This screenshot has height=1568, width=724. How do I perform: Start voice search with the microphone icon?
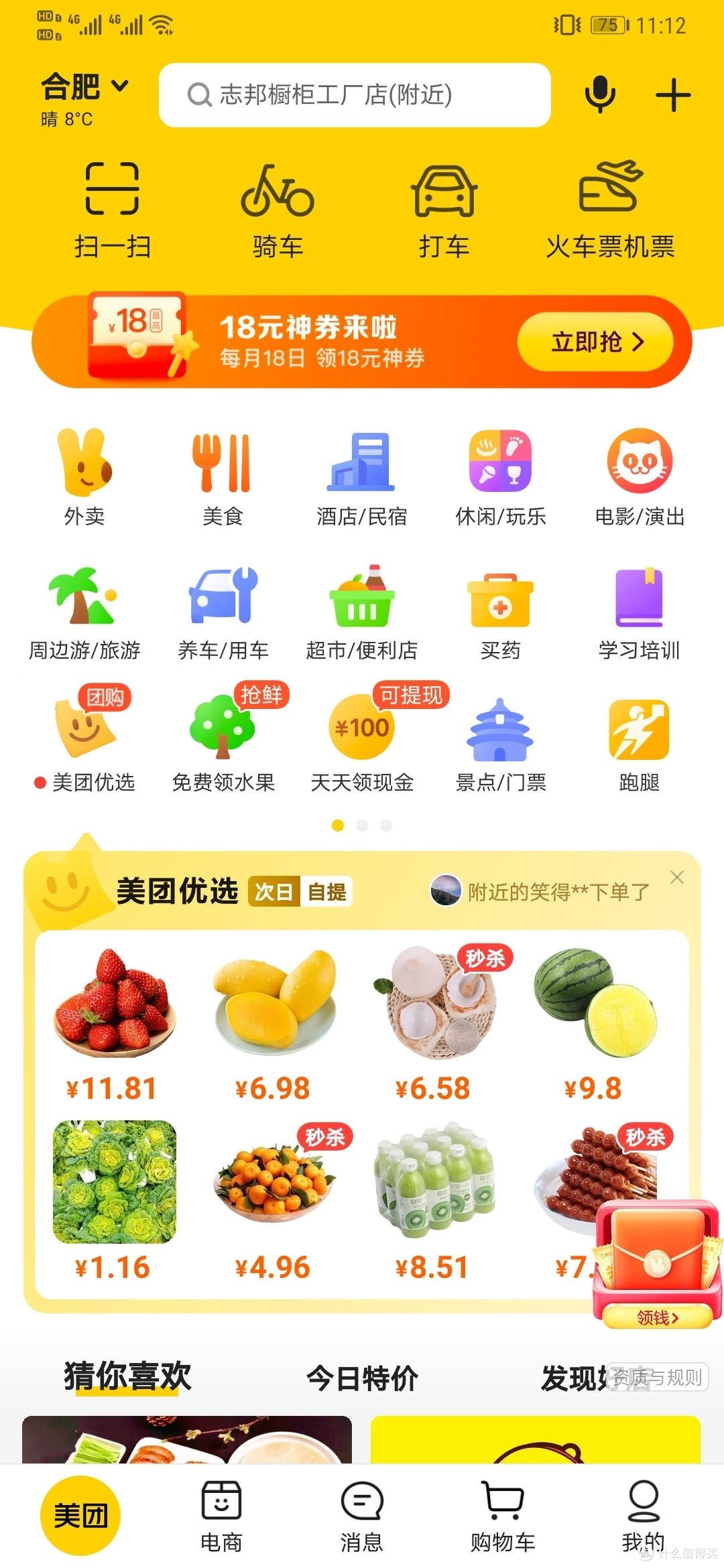point(599,94)
